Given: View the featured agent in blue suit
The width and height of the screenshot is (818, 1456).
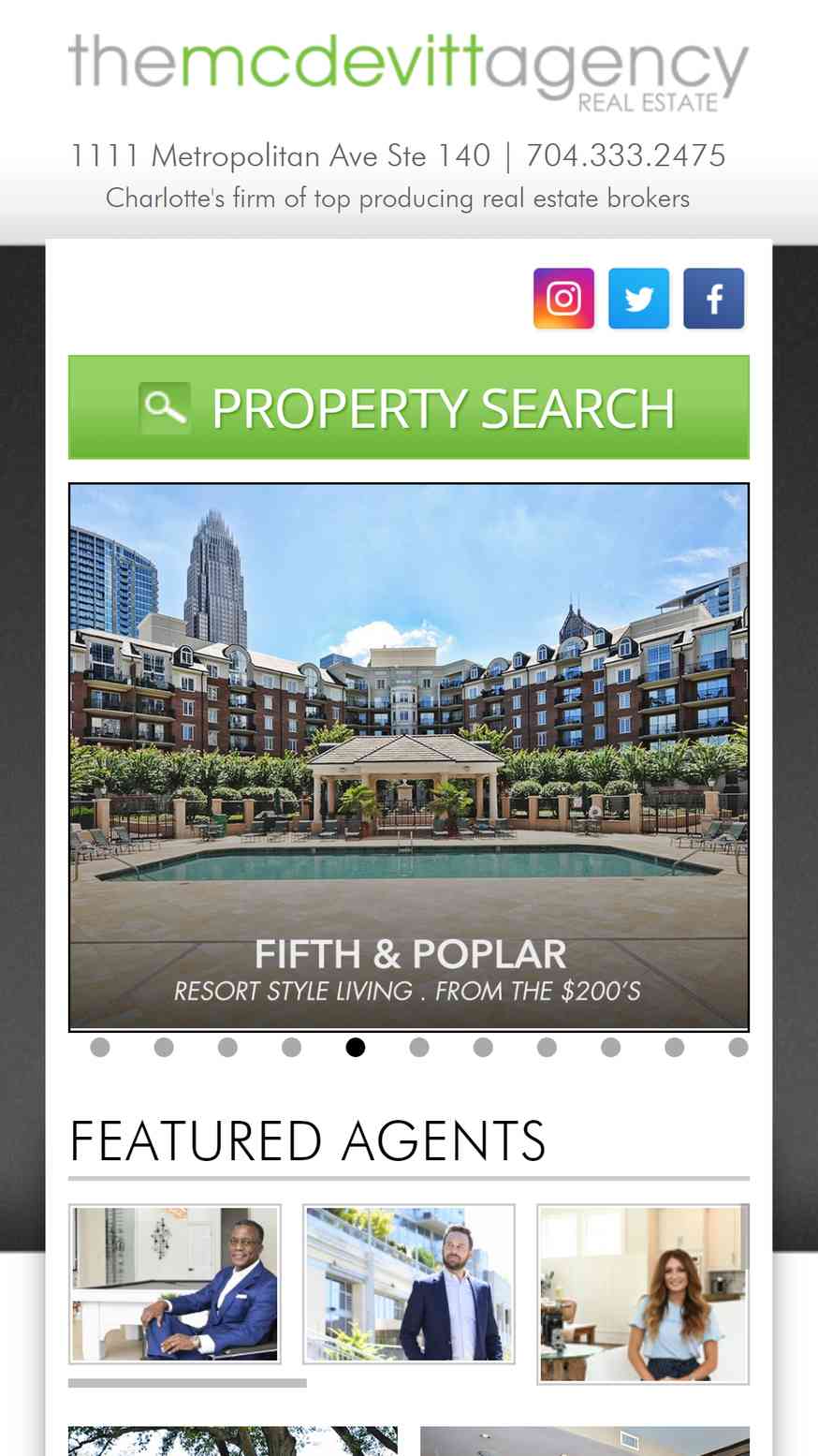Looking at the screenshot, I should click(175, 1284).
